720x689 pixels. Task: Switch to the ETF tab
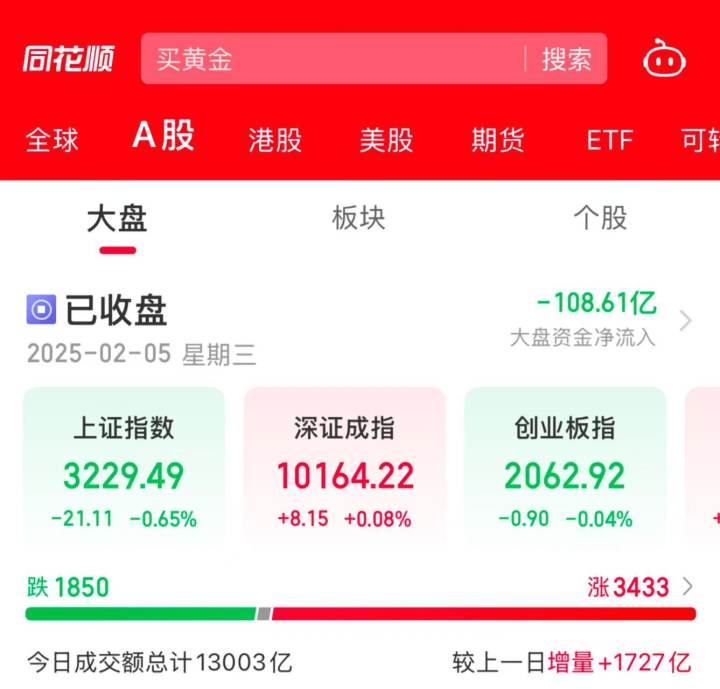pyautogui.click(x=609, y=139)
